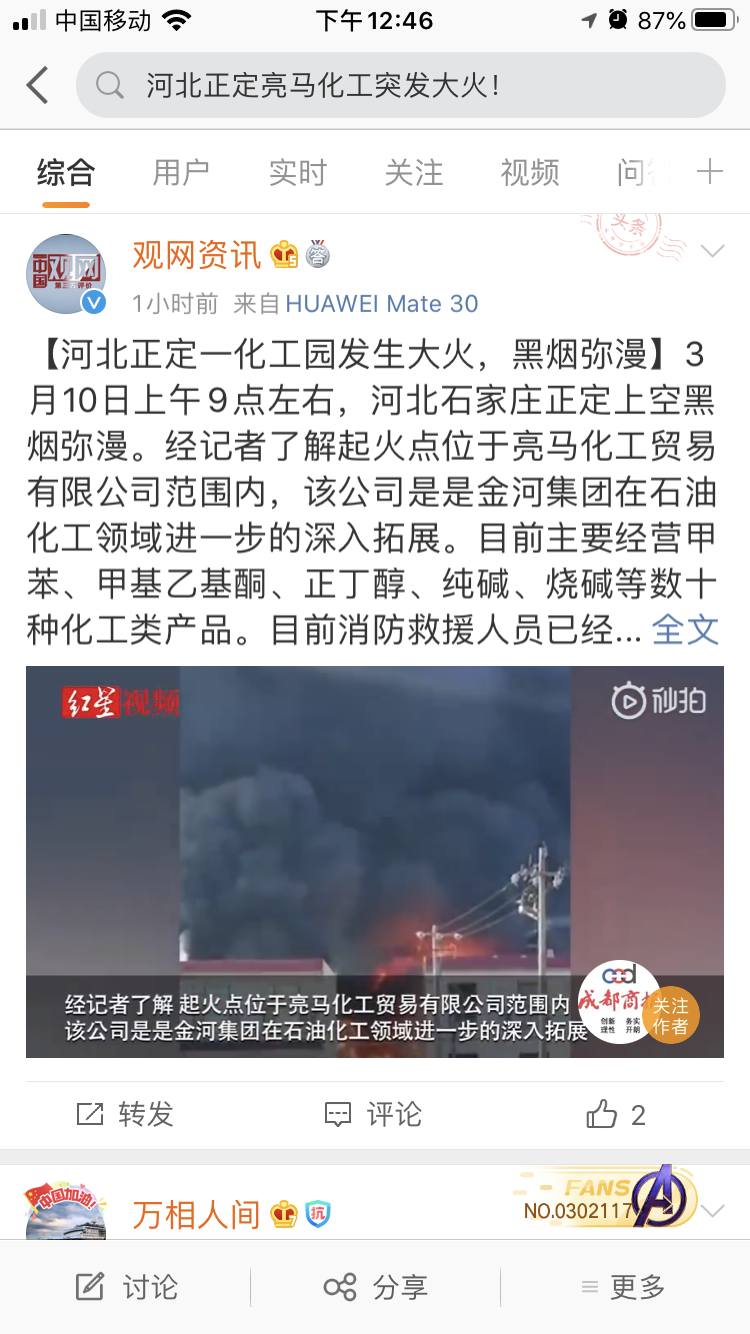This screenshot has height=1334, width=750.
Task: Switch to the 实时 tab
Action: (297, 173)
